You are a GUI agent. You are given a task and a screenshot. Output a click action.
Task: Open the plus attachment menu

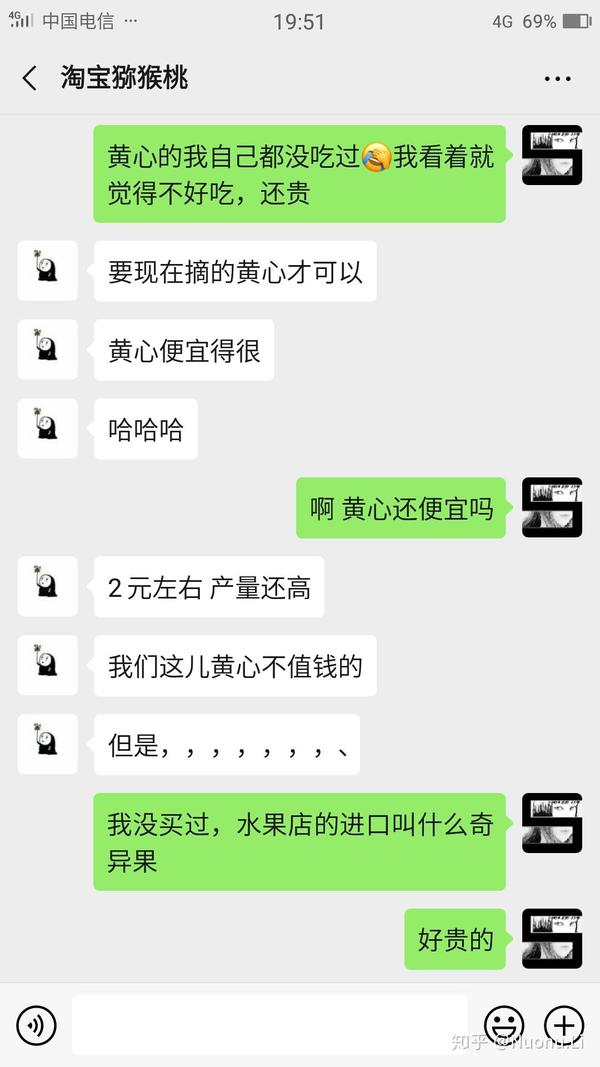point(563,1025)
